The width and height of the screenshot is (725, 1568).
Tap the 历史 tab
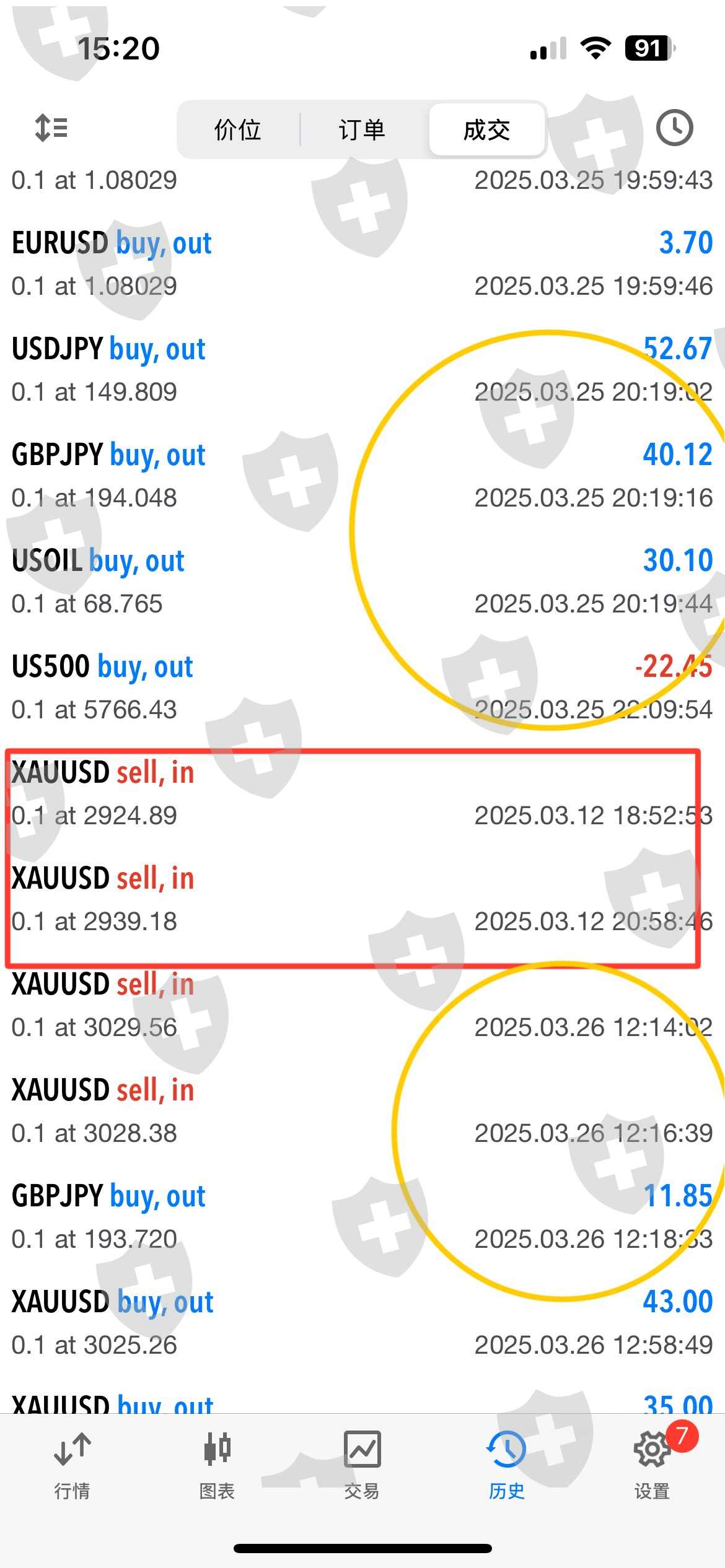[507, 1464]
